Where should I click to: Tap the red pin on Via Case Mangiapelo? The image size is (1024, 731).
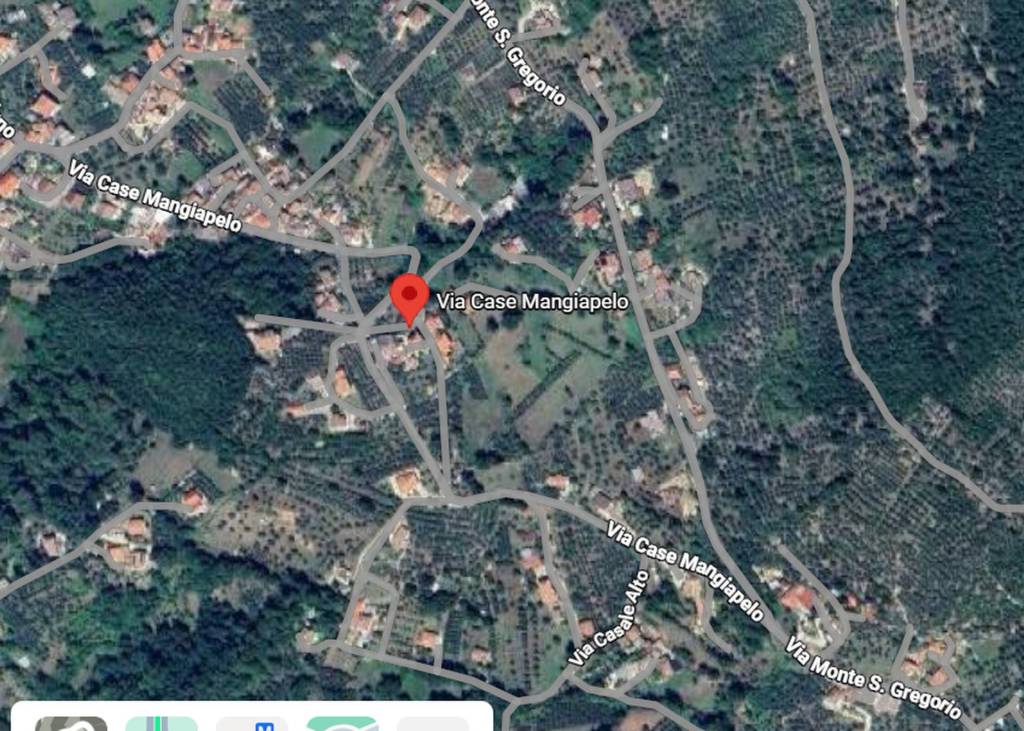(409, 296)
